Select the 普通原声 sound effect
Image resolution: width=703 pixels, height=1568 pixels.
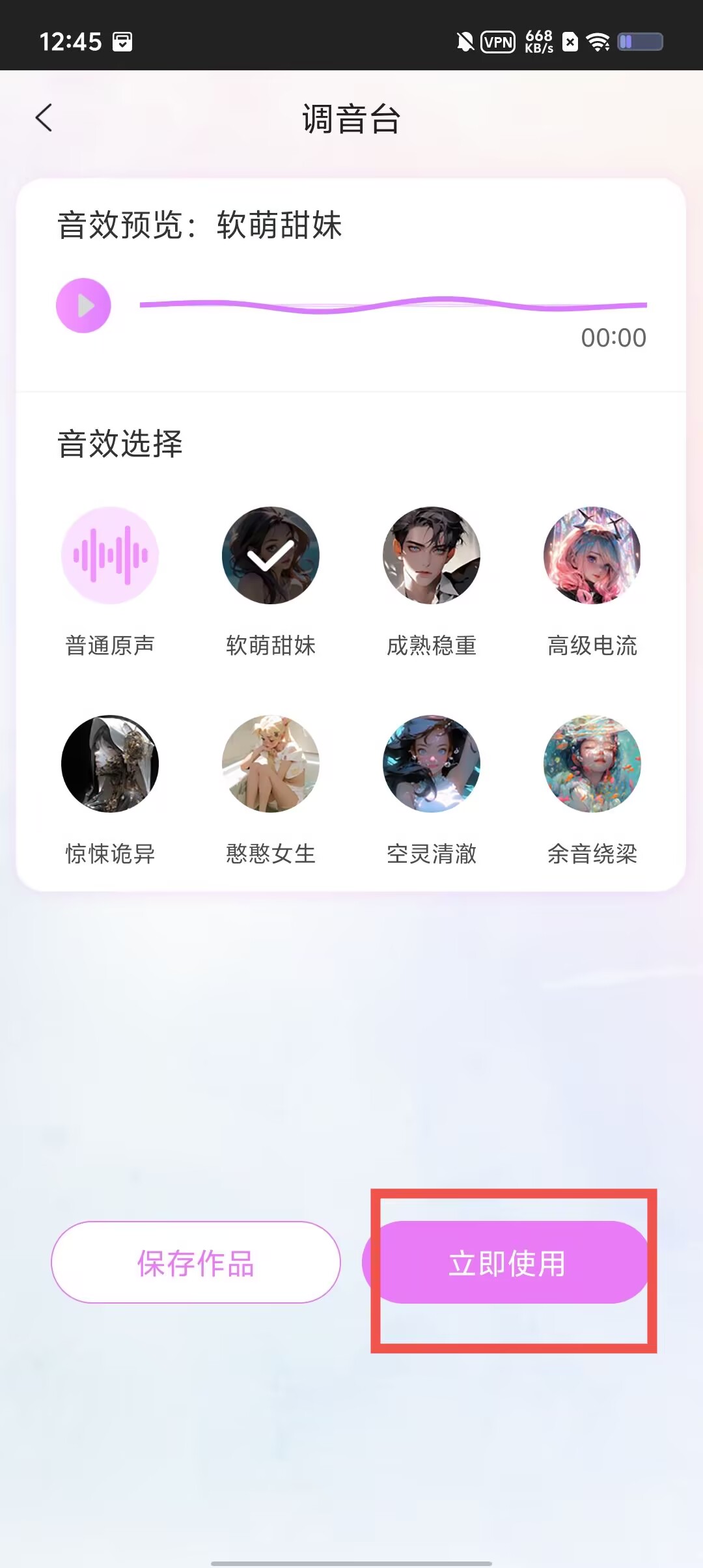coord(110,555)
